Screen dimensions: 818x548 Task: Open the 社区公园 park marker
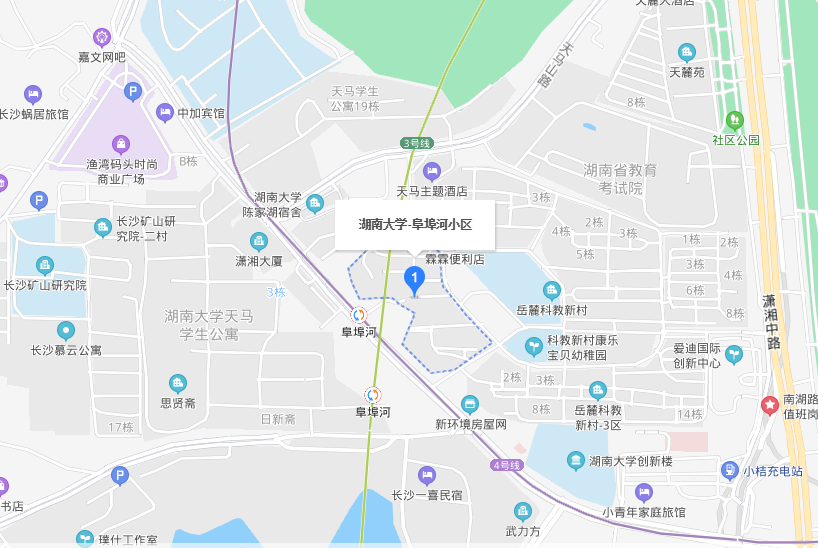pos(735,121)
